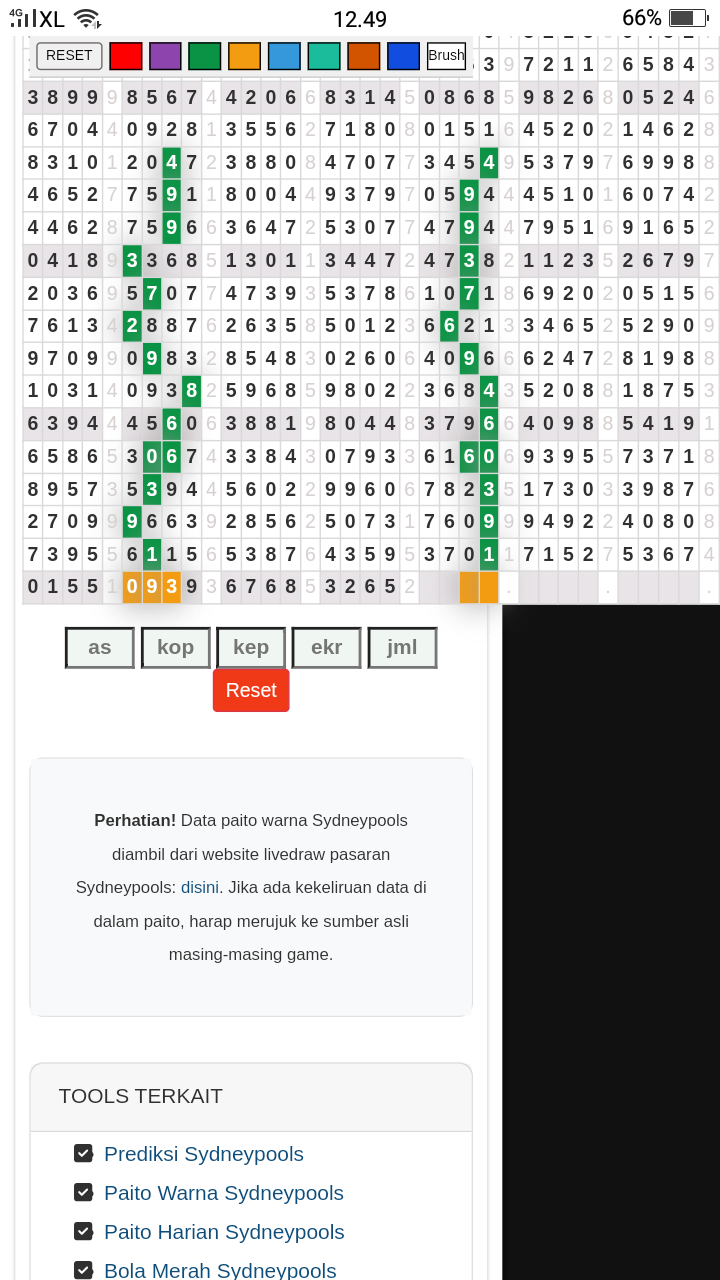Open Bola Merah Sydneypools link

pyautogui.click(x=220, y=1270)
